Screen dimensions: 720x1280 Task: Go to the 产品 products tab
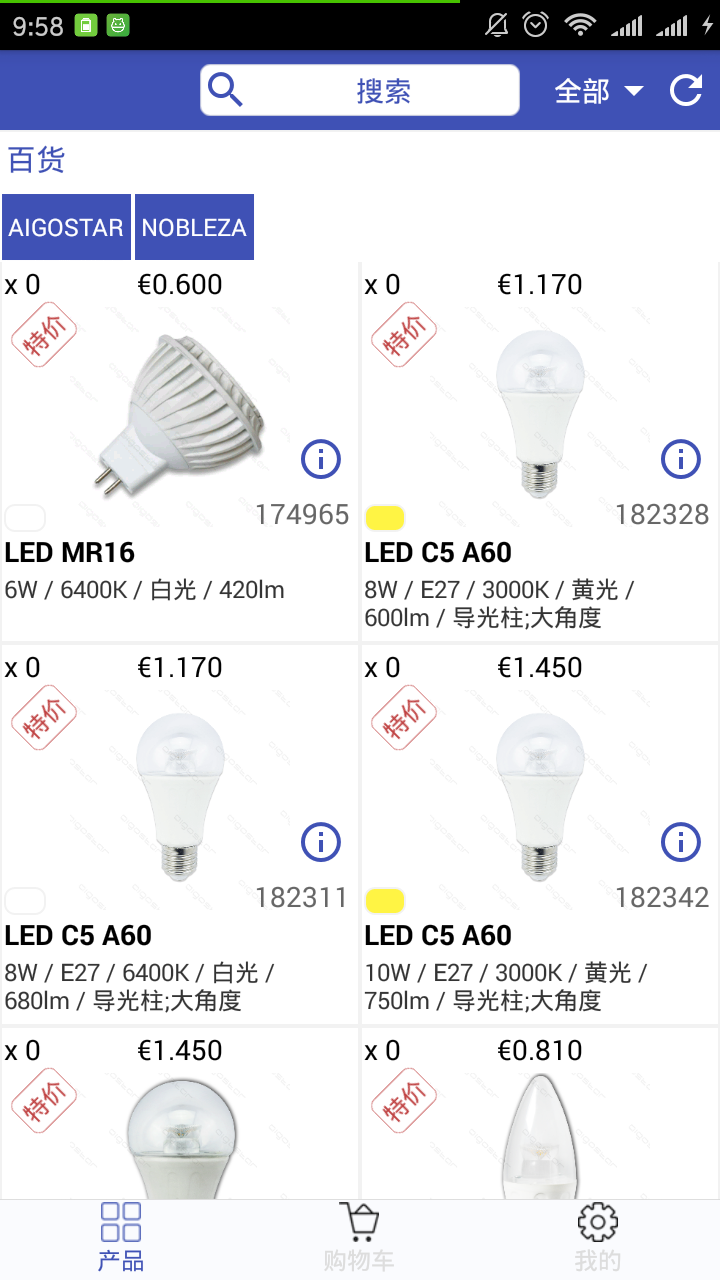click(x=120, y=1238)
